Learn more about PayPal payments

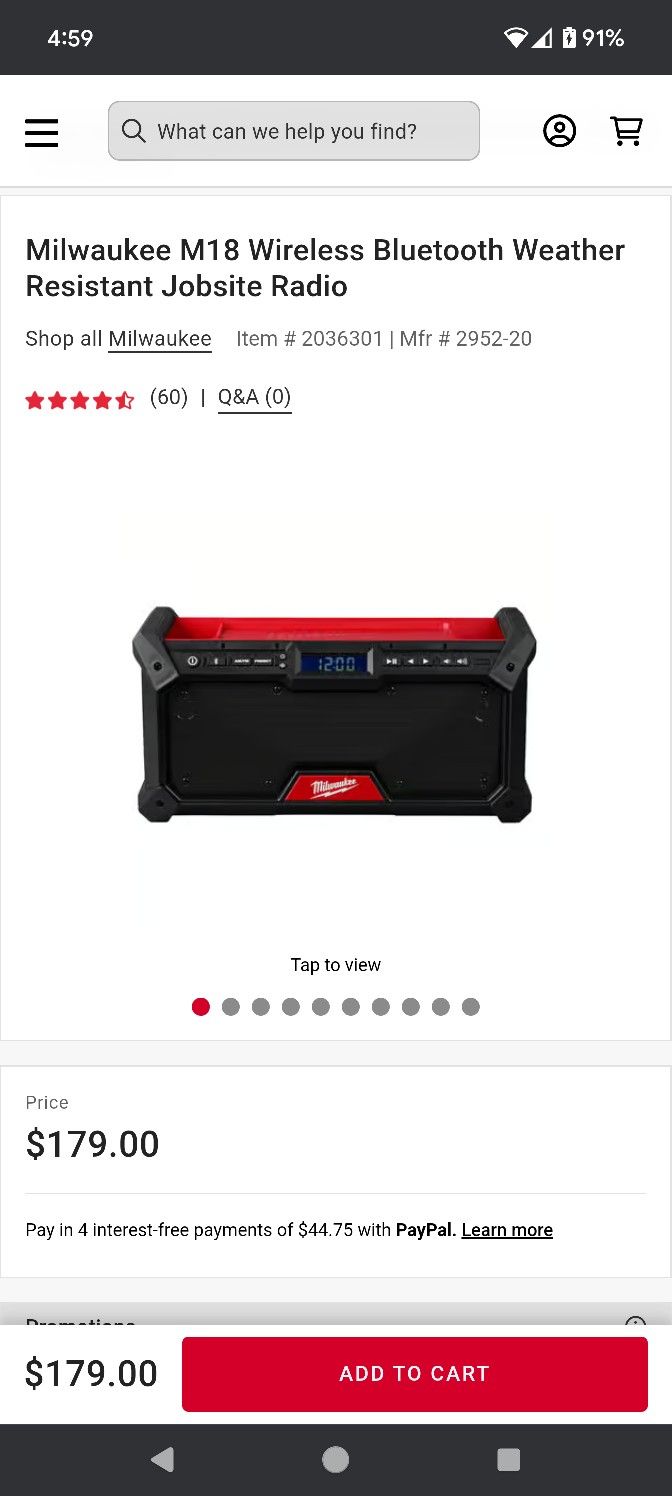coord(506,1230)
